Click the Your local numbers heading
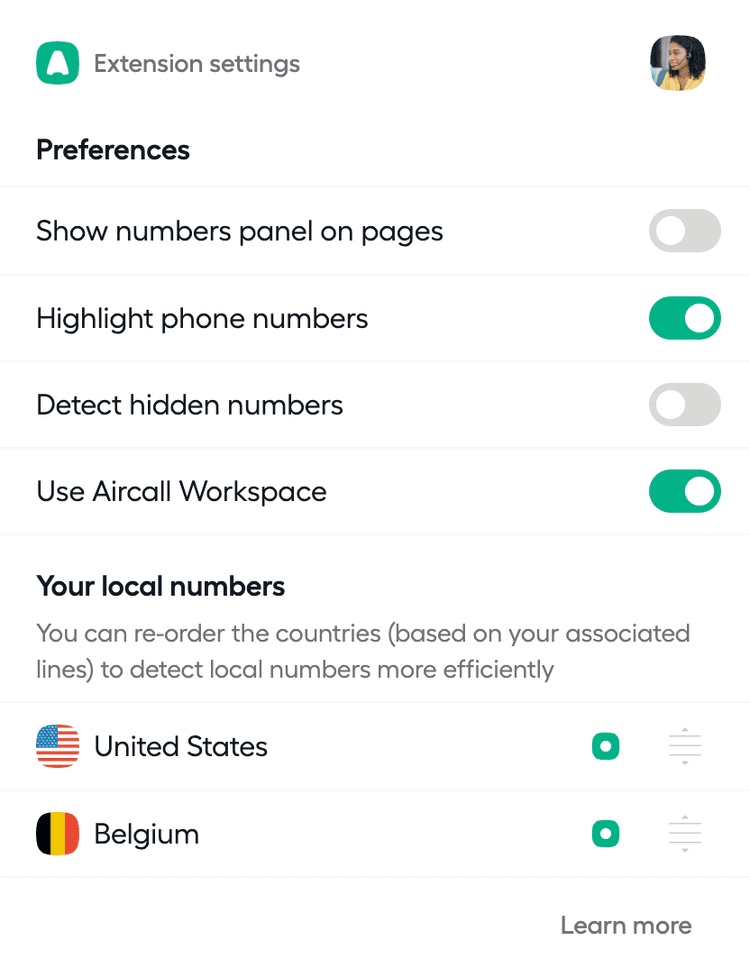750x966 pixels. [x=160, y=586]
